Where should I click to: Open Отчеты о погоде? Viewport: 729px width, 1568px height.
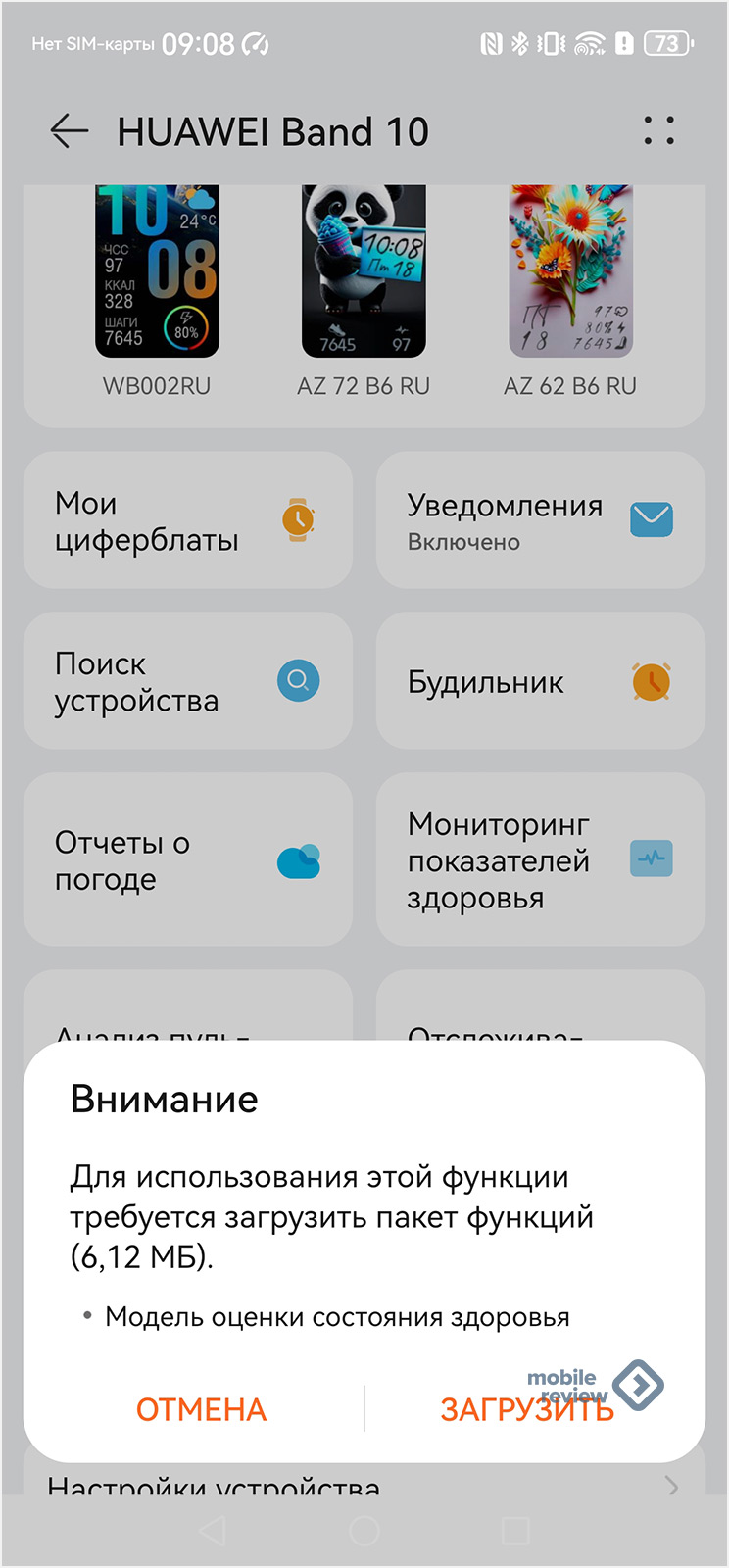(x=188, y=859)
